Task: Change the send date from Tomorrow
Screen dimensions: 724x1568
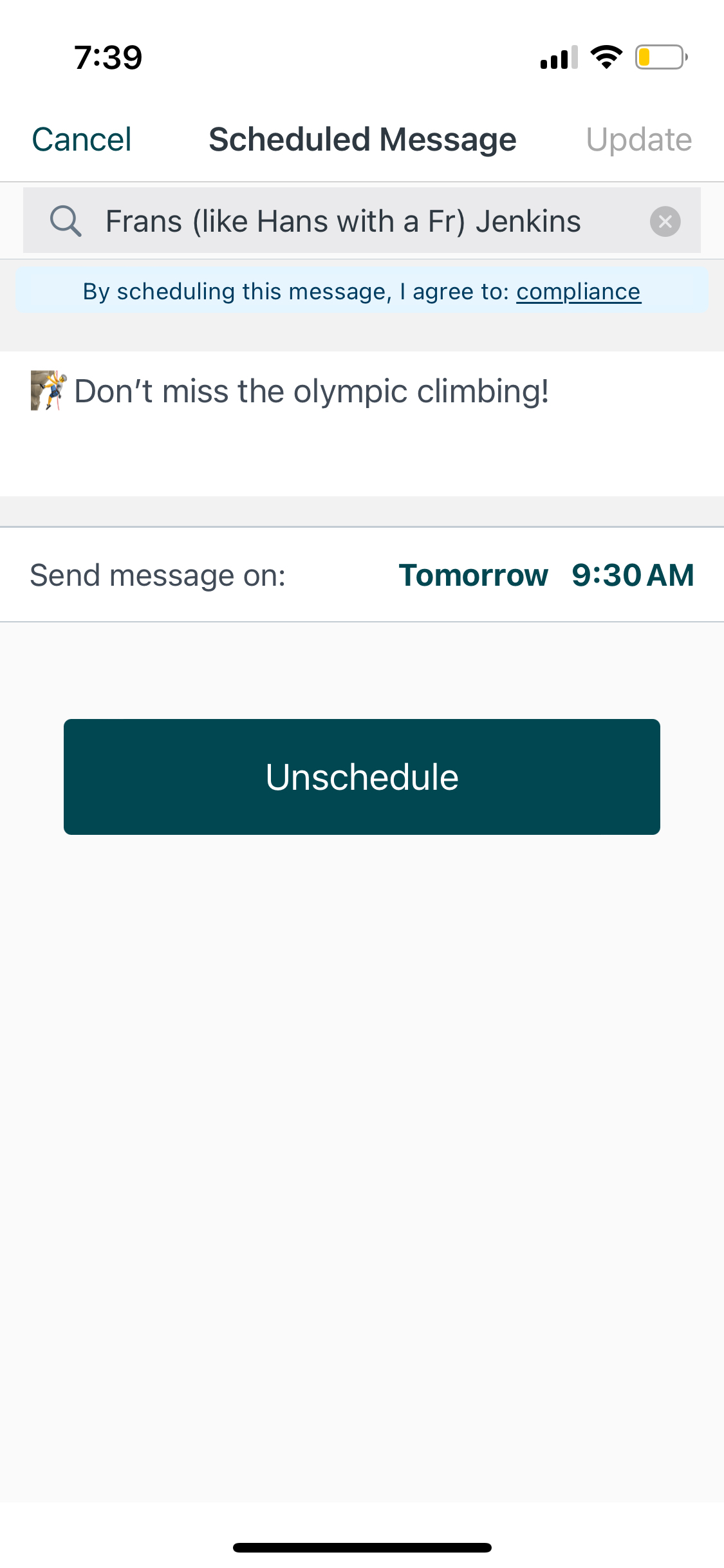Action: point(473,575)
